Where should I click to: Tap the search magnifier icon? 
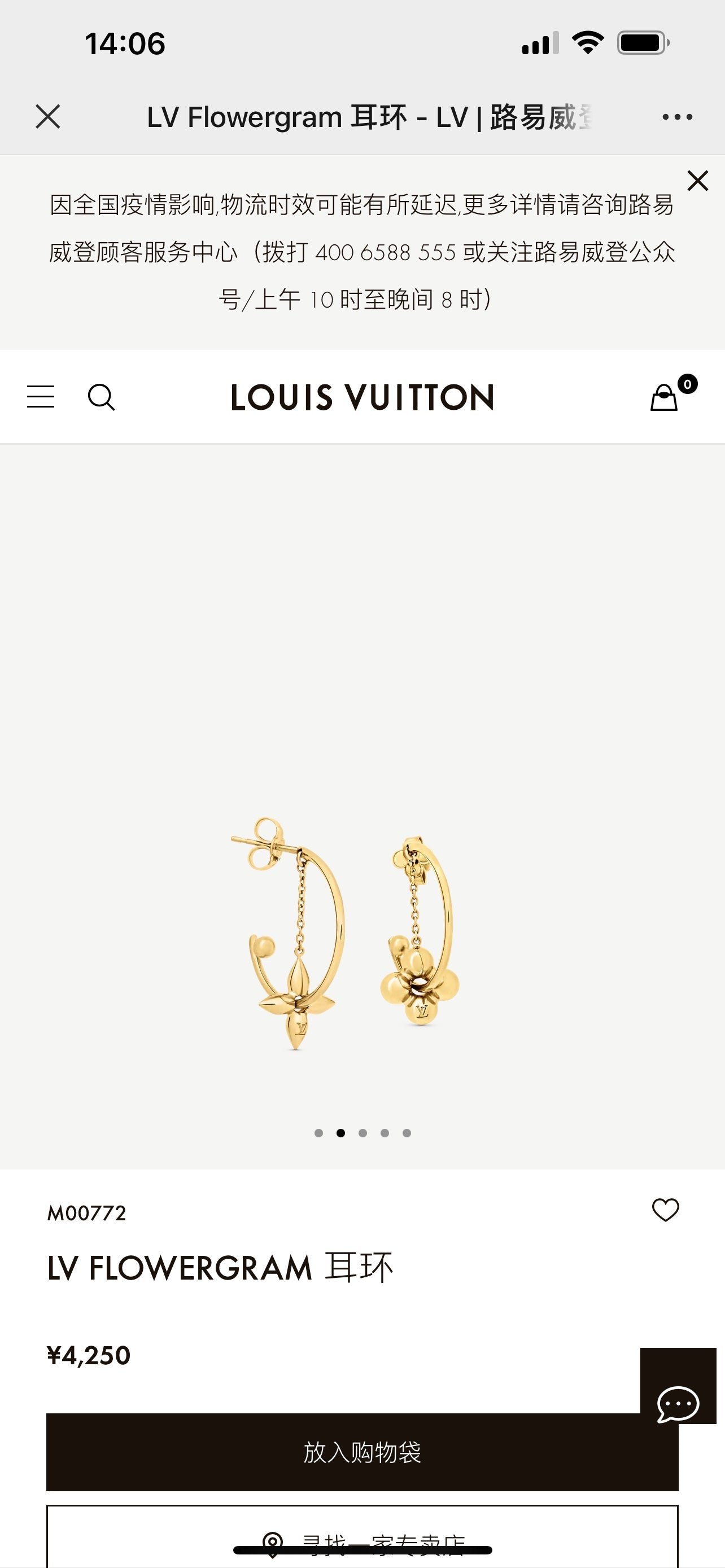point(101,397)
